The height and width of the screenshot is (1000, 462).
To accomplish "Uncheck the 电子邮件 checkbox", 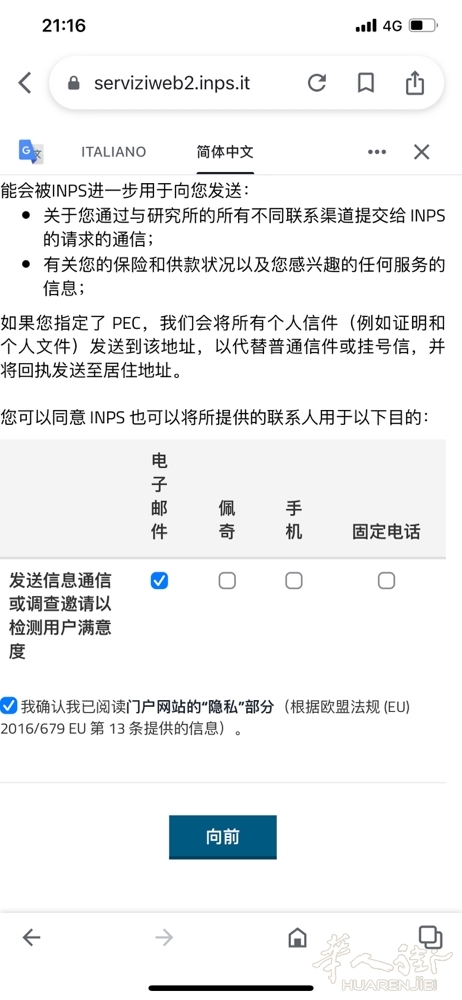I will (160, 580).
